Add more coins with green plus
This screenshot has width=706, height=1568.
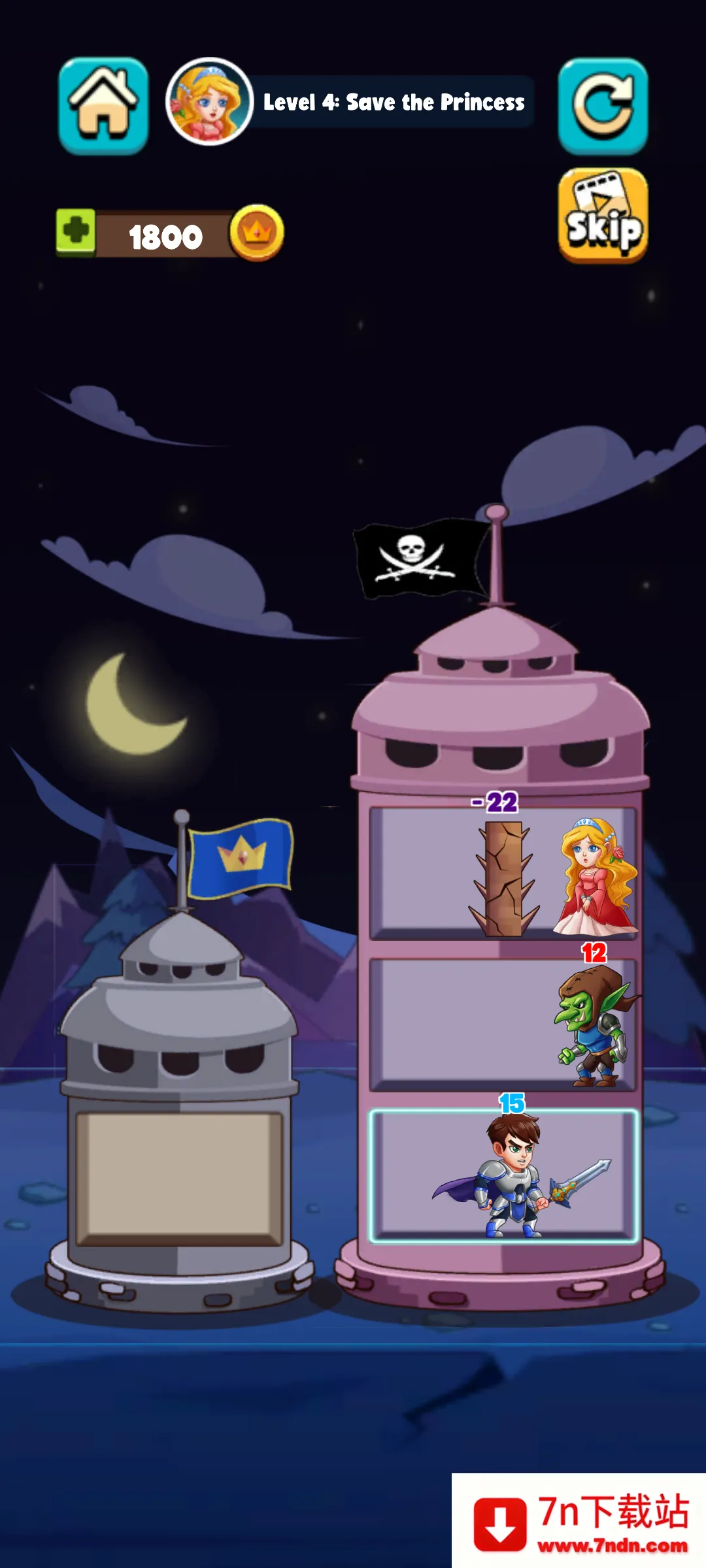tap(76, 232)
